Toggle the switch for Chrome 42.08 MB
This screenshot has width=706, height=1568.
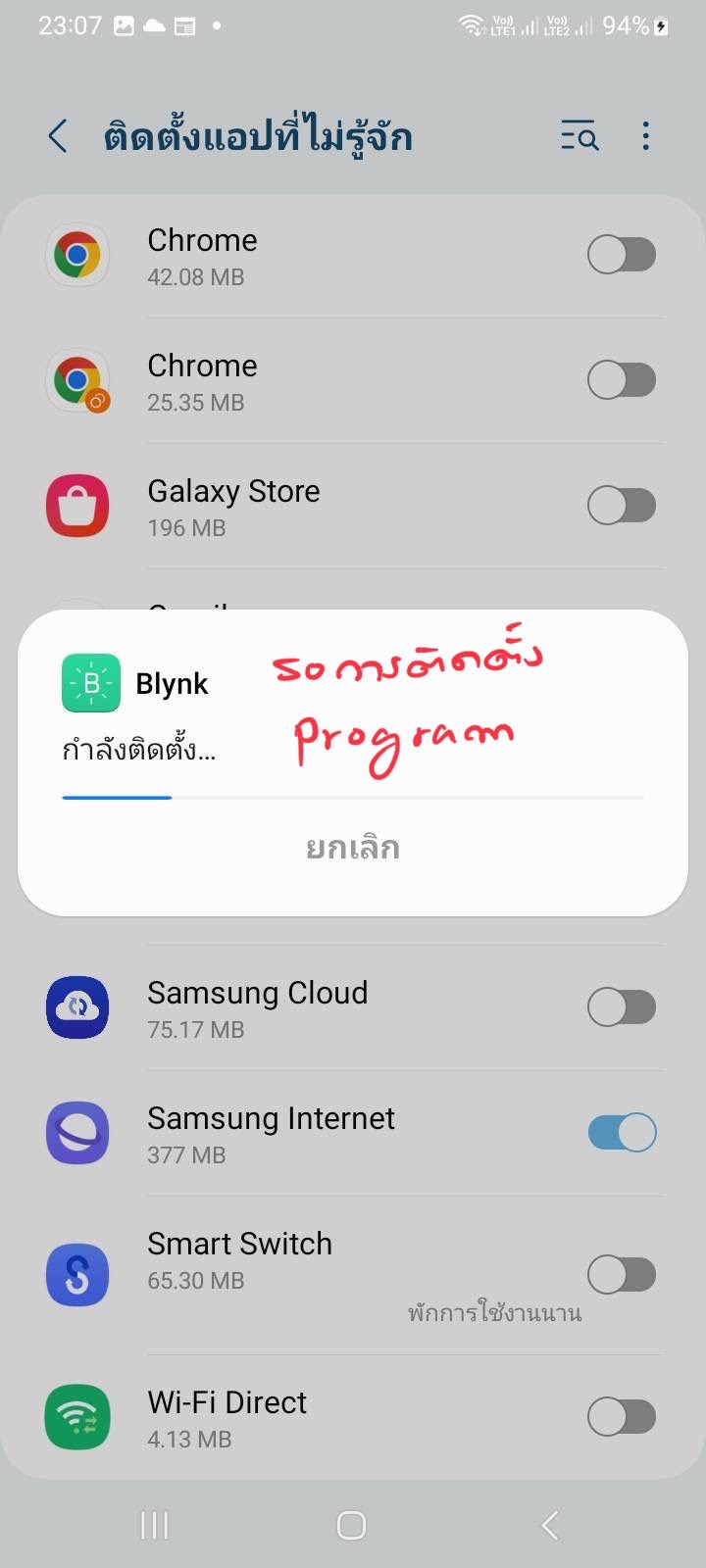(621, 255)
